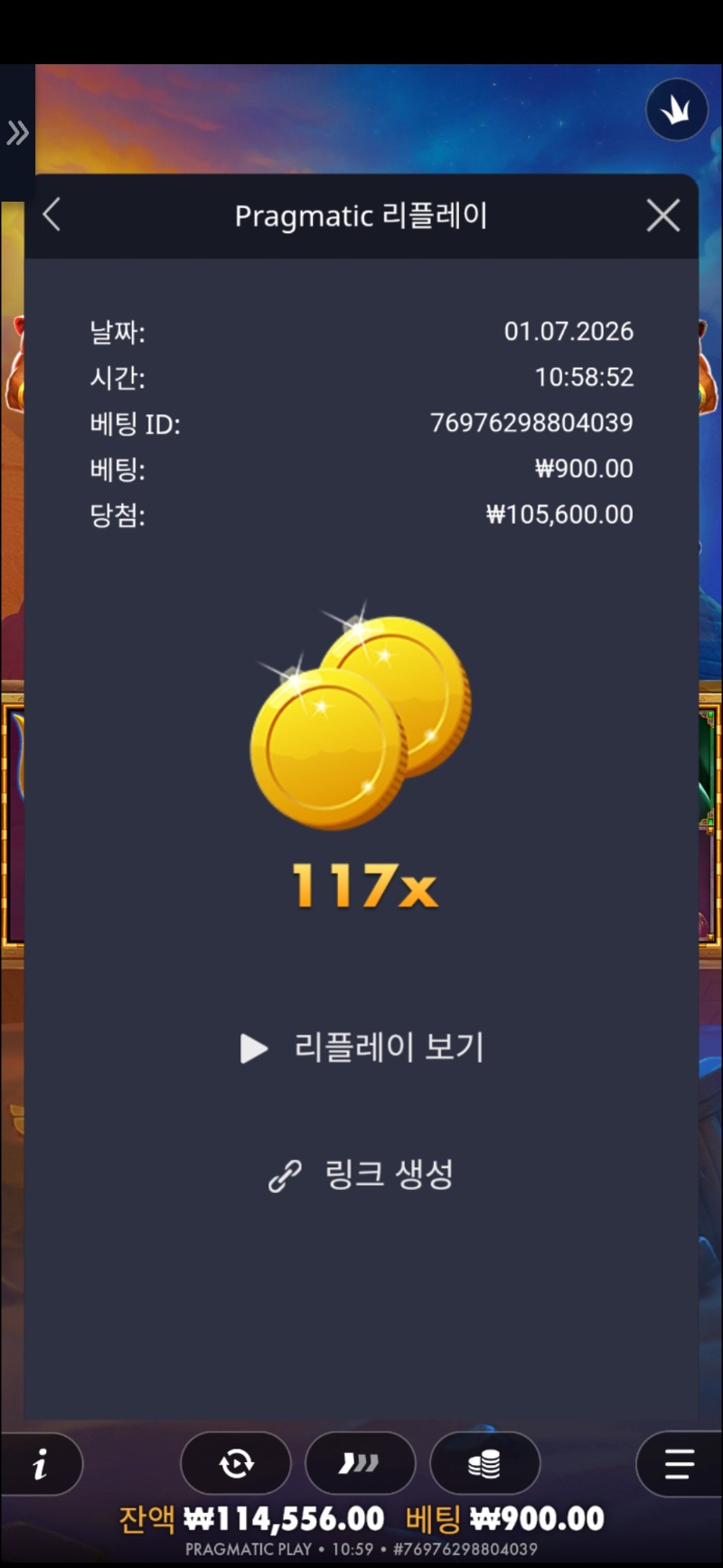The width and height of the screenshot is (723, 1568).
Task: Go back with the replay dialog arrow
Action: pos(52,215)
